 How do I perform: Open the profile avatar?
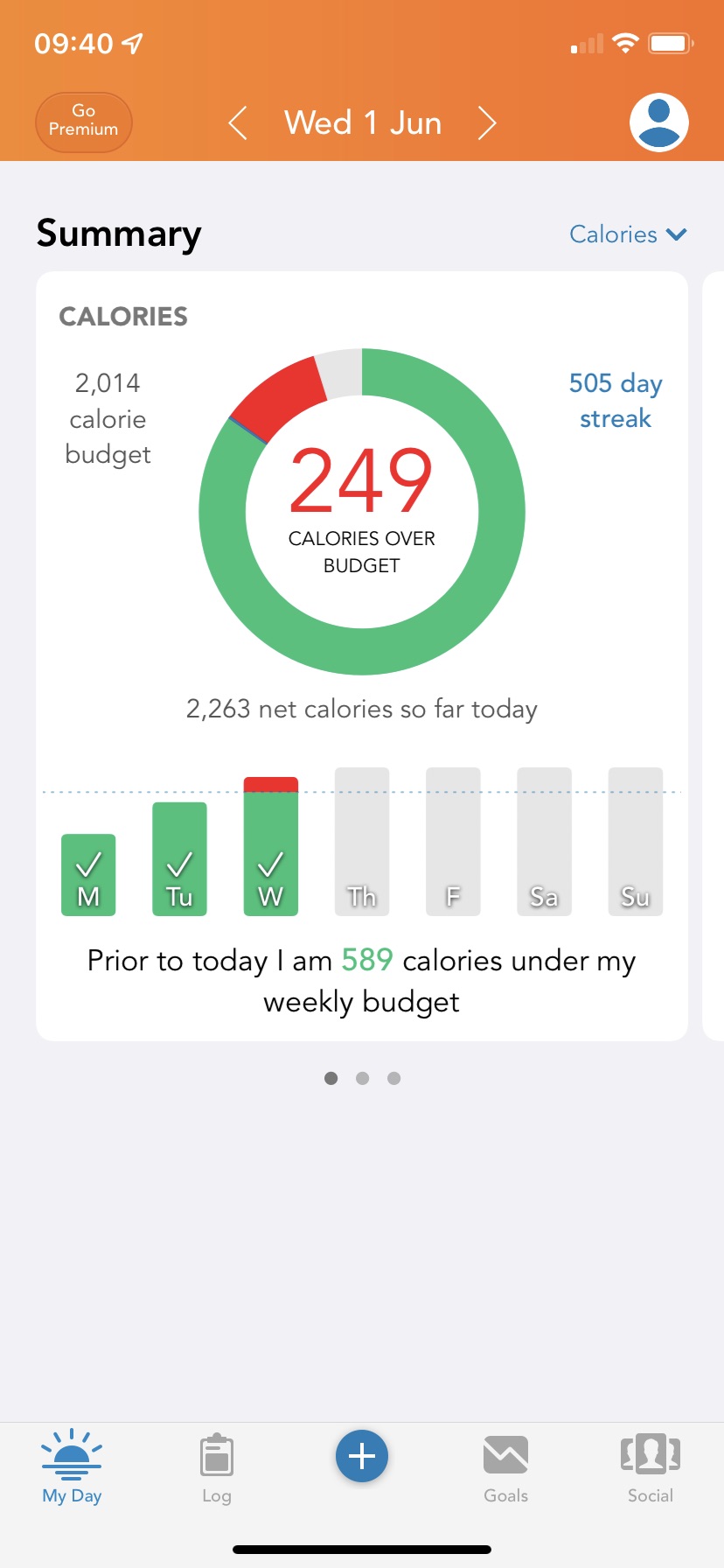(659, 122)
